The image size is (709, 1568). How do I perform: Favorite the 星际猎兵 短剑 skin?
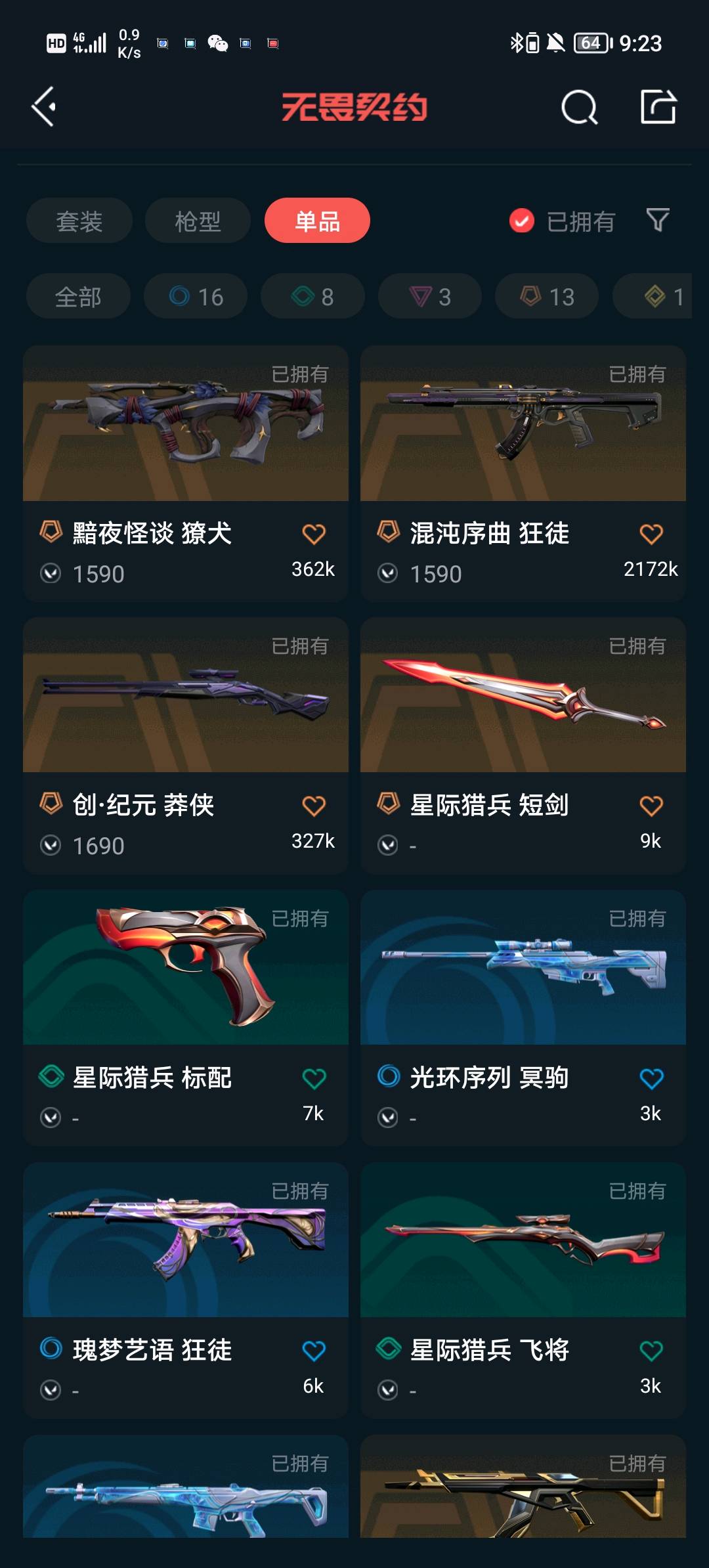pyautogui.click(x=651, y=806)
